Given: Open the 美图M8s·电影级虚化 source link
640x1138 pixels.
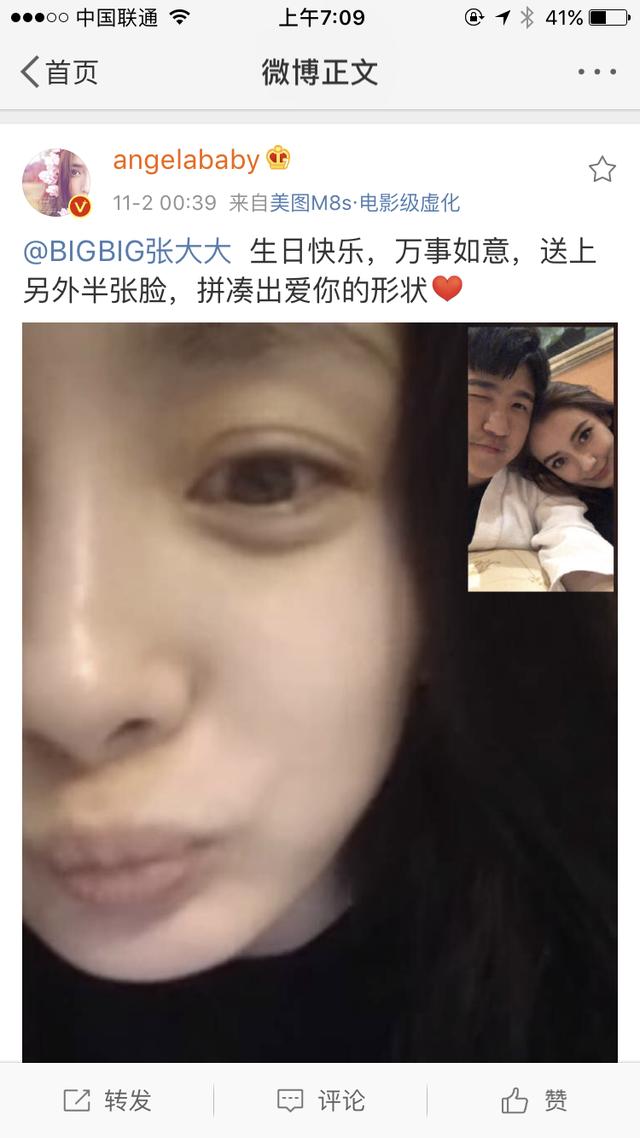Looking at the screenshot, I should pyautogui.click(x=365, y=203).
